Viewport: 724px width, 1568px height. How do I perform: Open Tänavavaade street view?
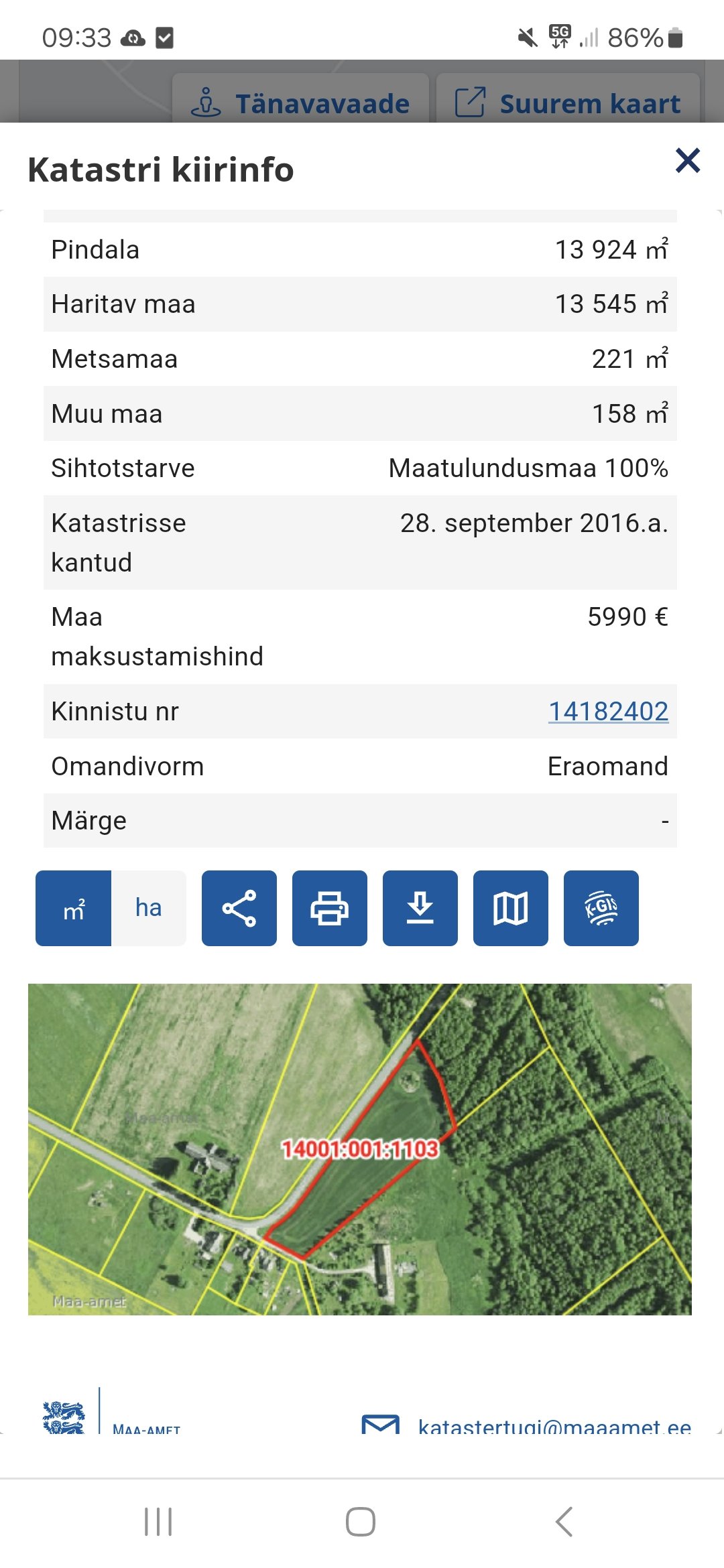(x=300, y=103)
